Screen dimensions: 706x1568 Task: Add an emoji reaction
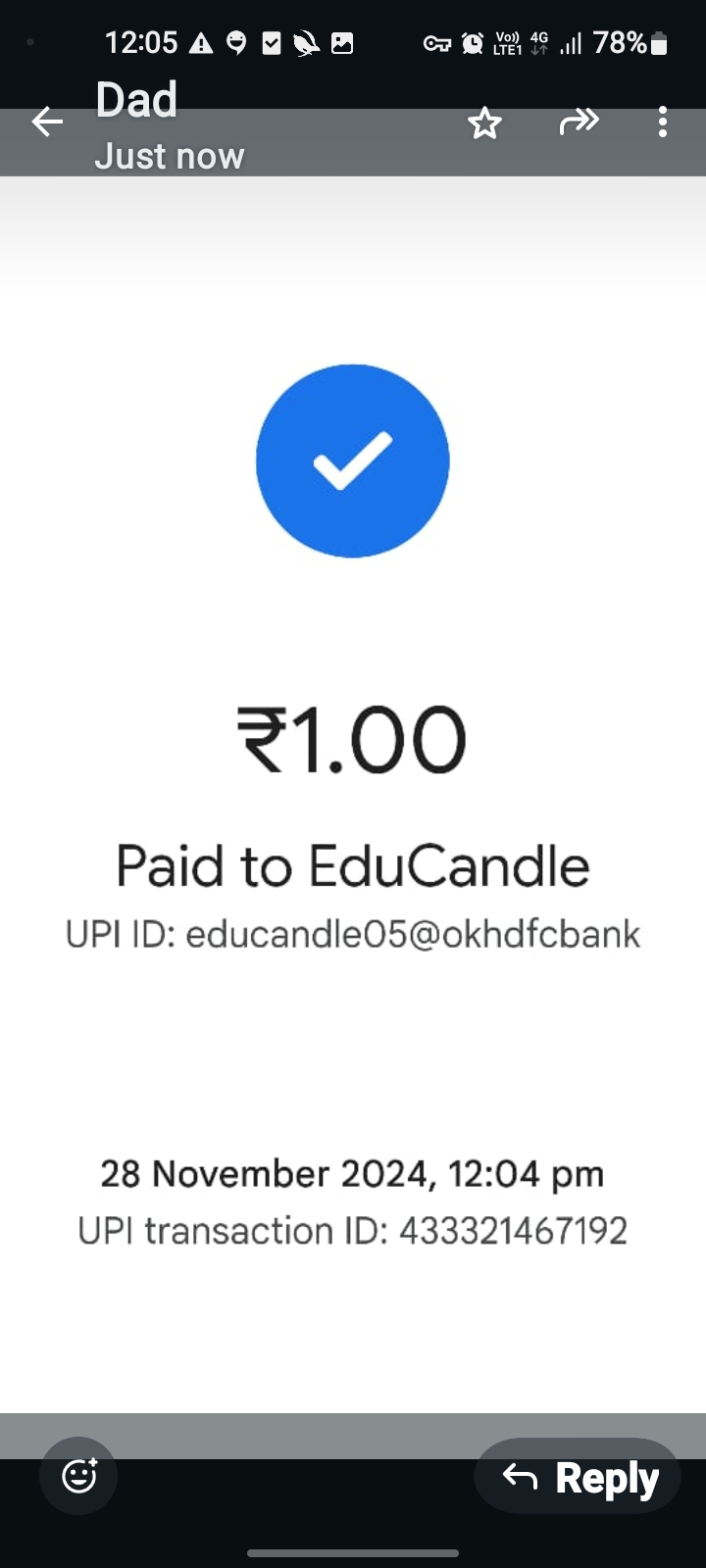tap(78, 1476)
